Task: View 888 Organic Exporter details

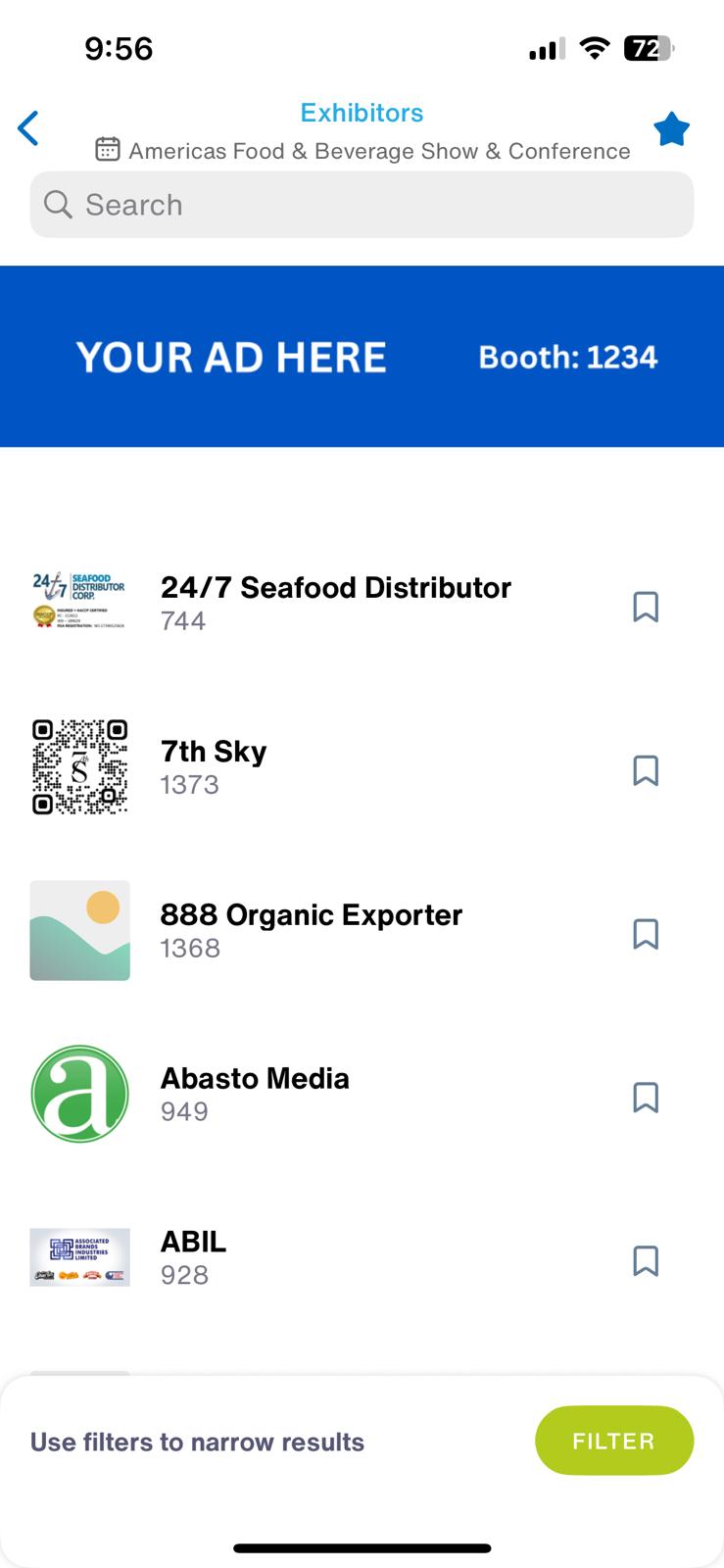Action: coord(362,930)
